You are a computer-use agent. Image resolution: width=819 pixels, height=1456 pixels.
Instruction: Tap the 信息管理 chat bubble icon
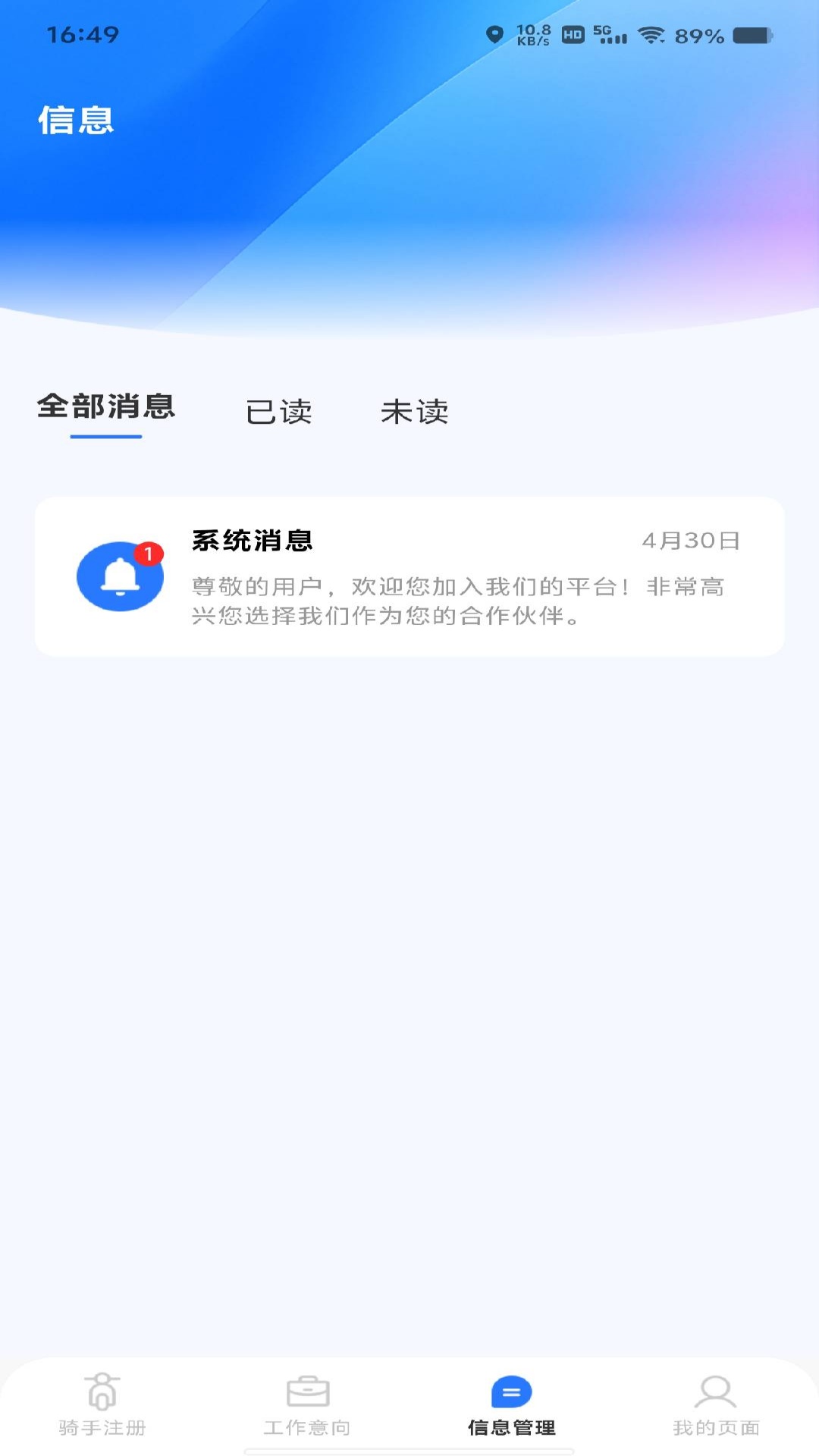point(511,1392)
